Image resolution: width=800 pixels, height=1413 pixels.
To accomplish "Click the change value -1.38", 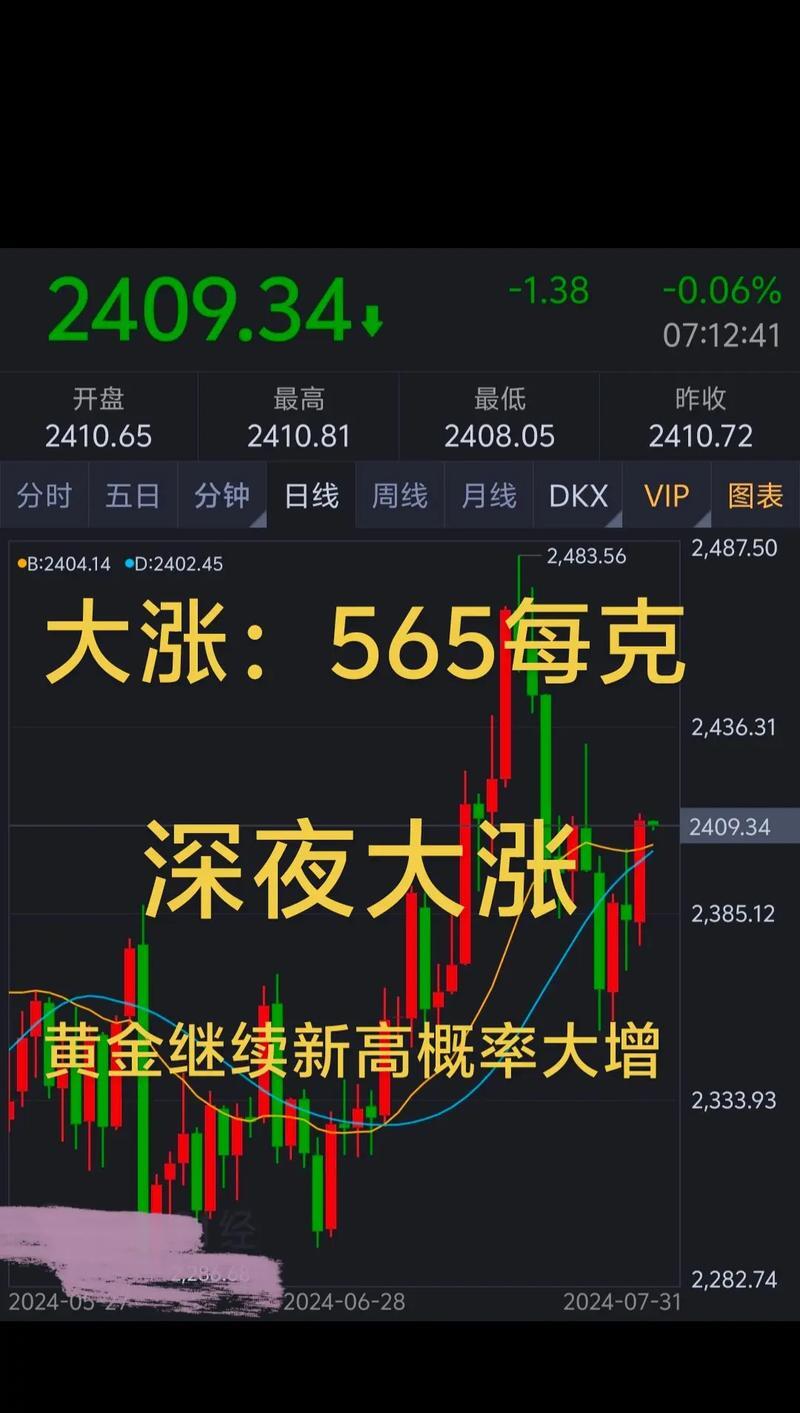I will point(550,292).
